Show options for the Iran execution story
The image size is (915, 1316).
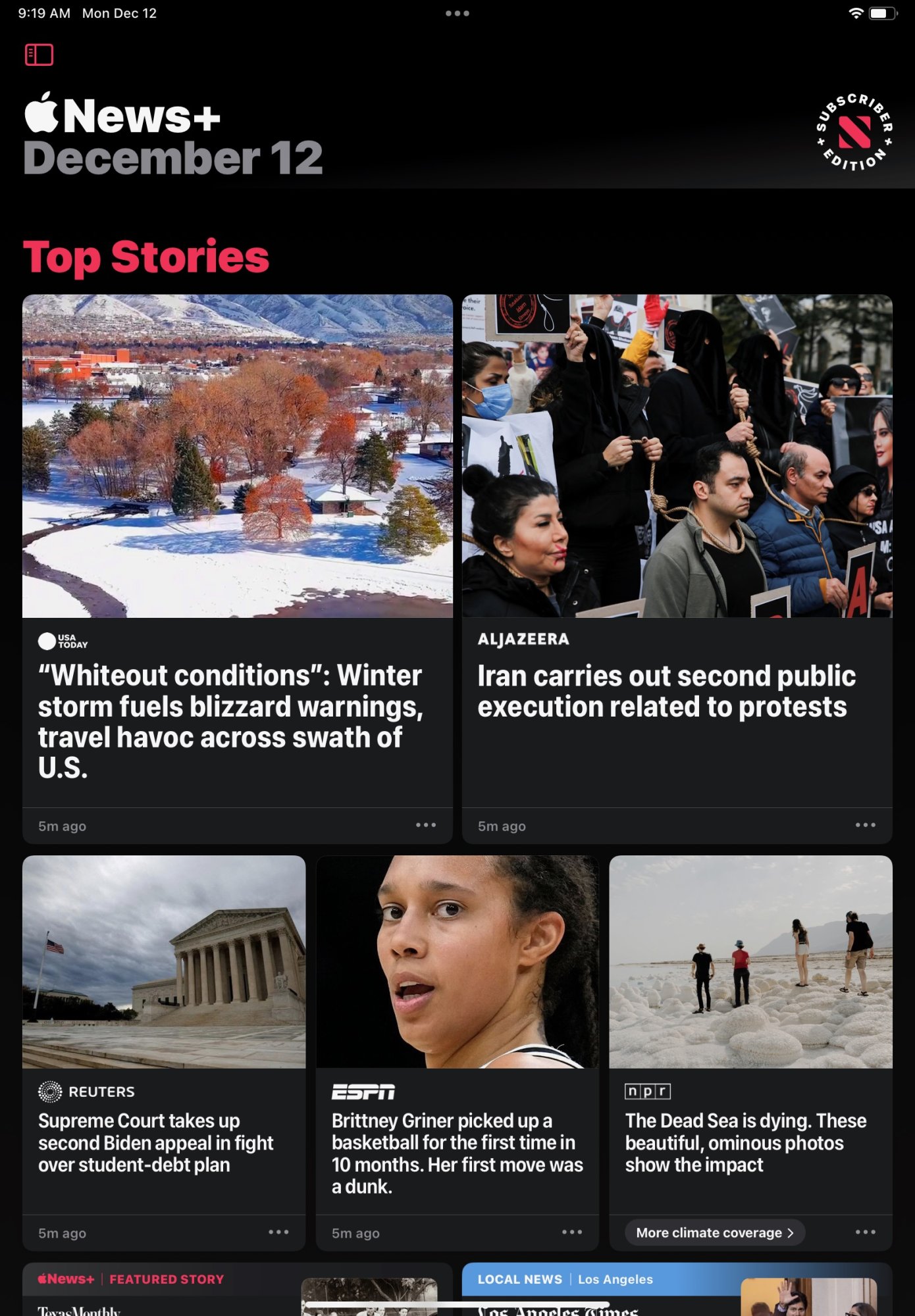coord(865,825)
